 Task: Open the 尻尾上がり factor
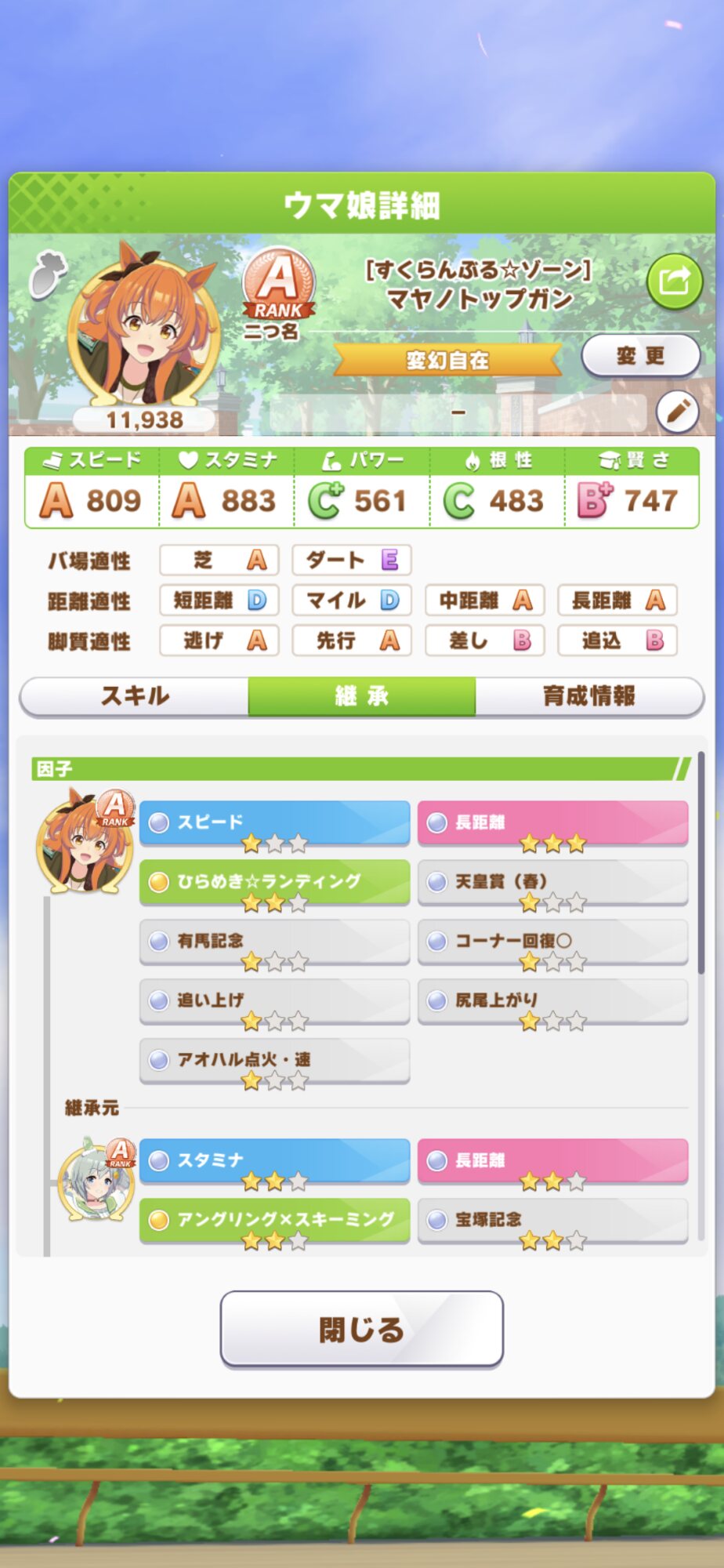click(552, 1001)
